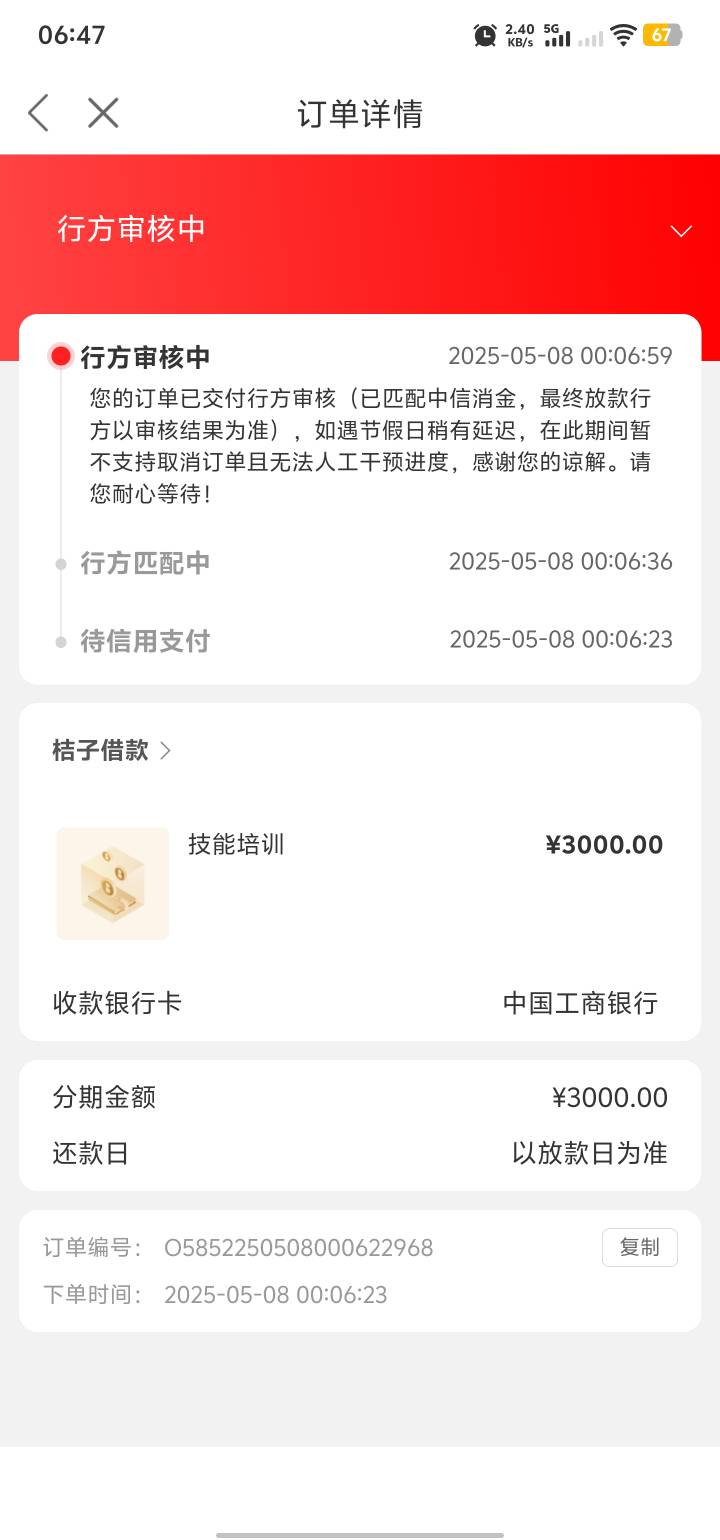Expand the 行方审核中 status banner chevron

[681, 231]
